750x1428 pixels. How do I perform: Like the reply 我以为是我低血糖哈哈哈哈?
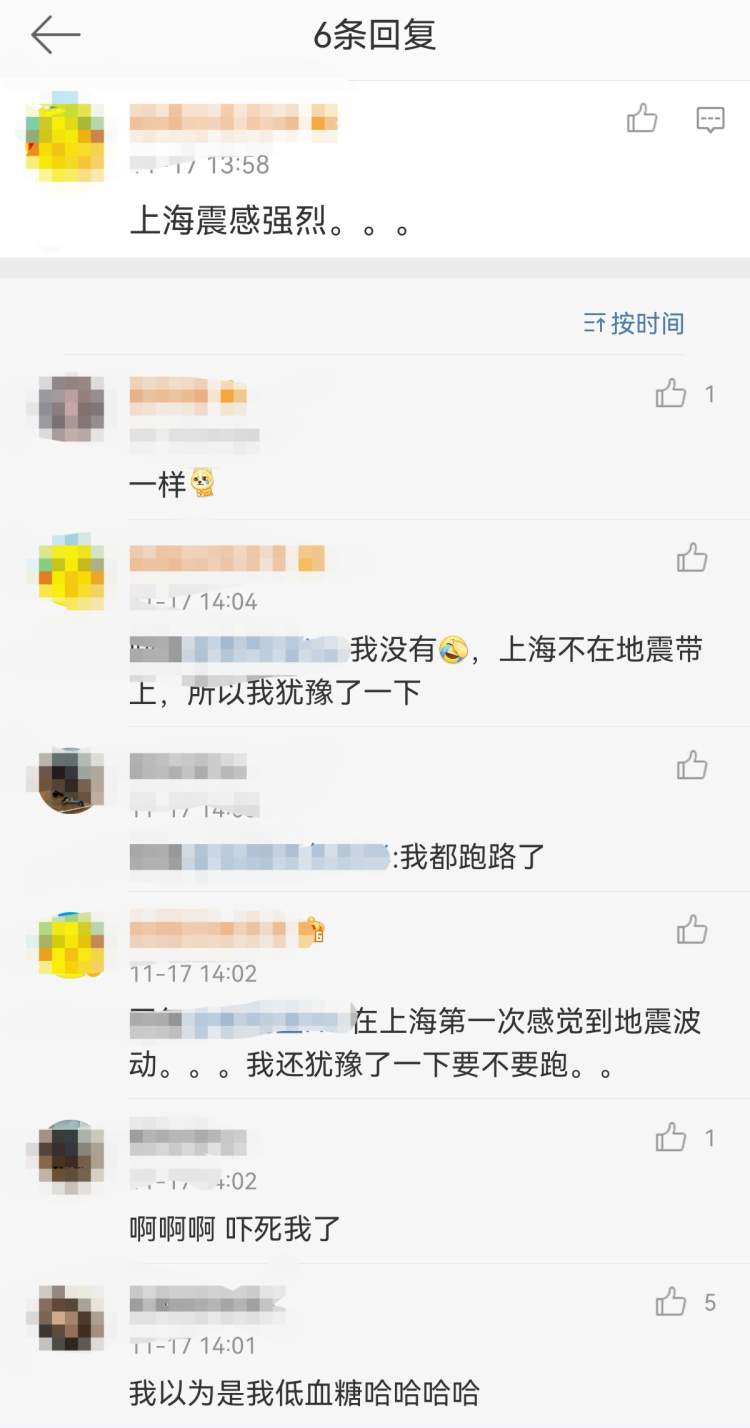(671, 1302)
